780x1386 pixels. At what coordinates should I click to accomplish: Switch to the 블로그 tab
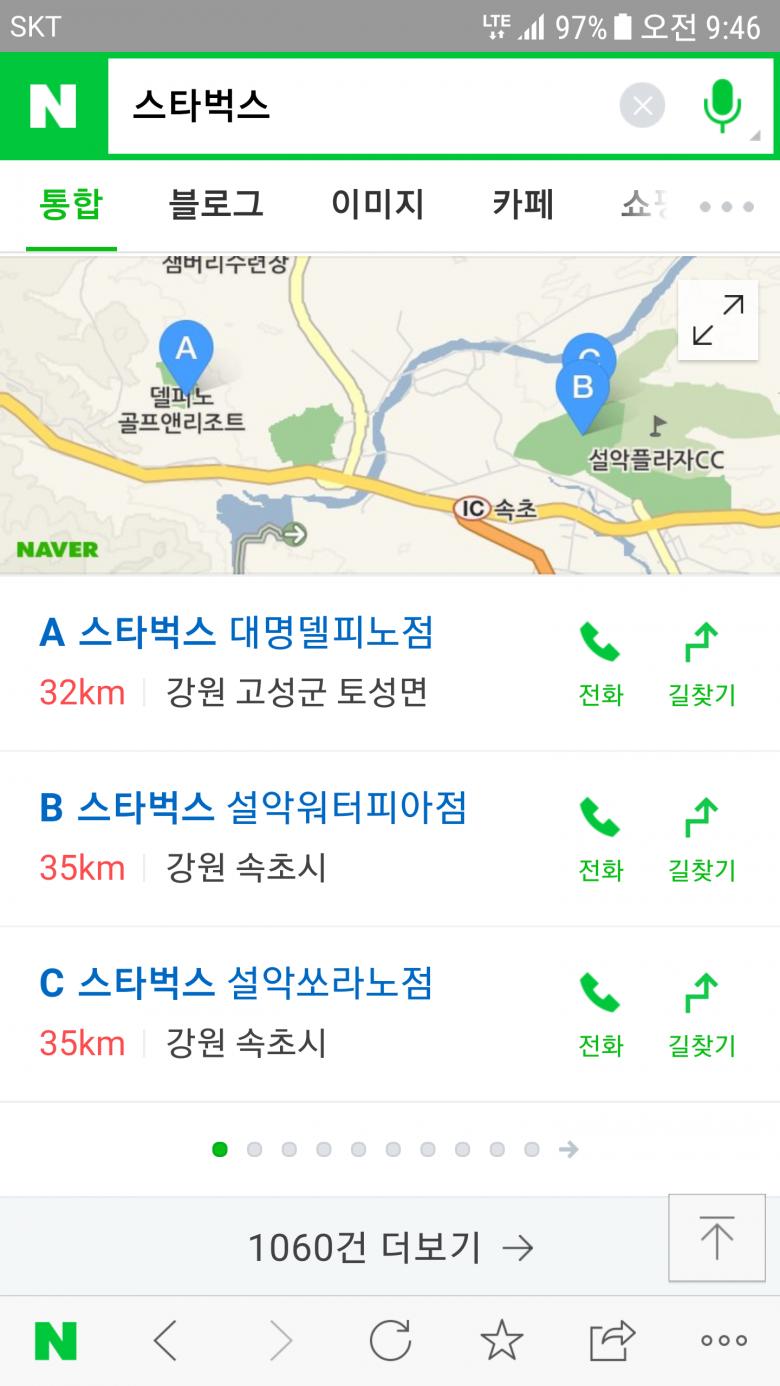216,204
